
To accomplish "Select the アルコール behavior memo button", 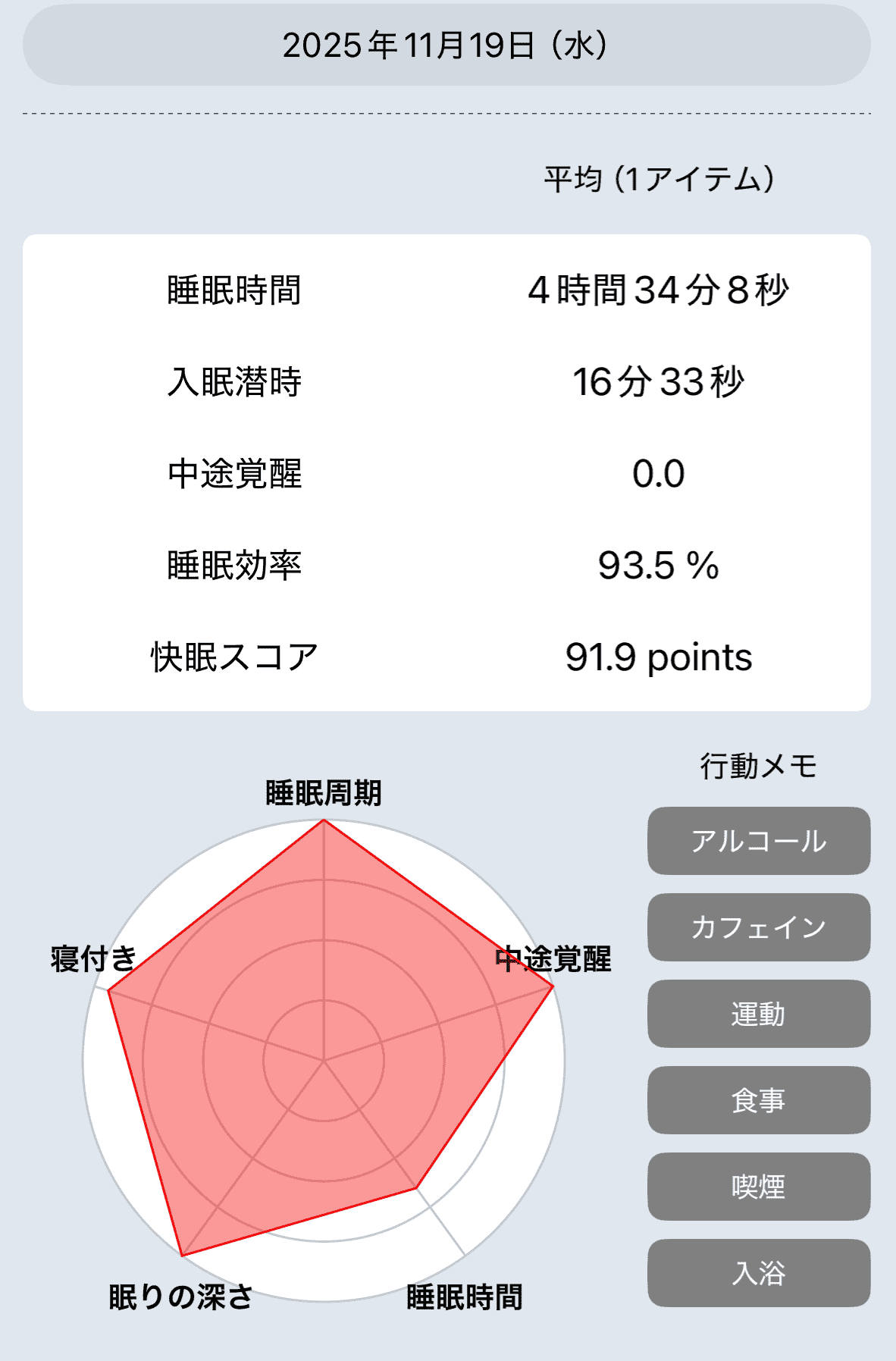I will (x=758, y=841).
